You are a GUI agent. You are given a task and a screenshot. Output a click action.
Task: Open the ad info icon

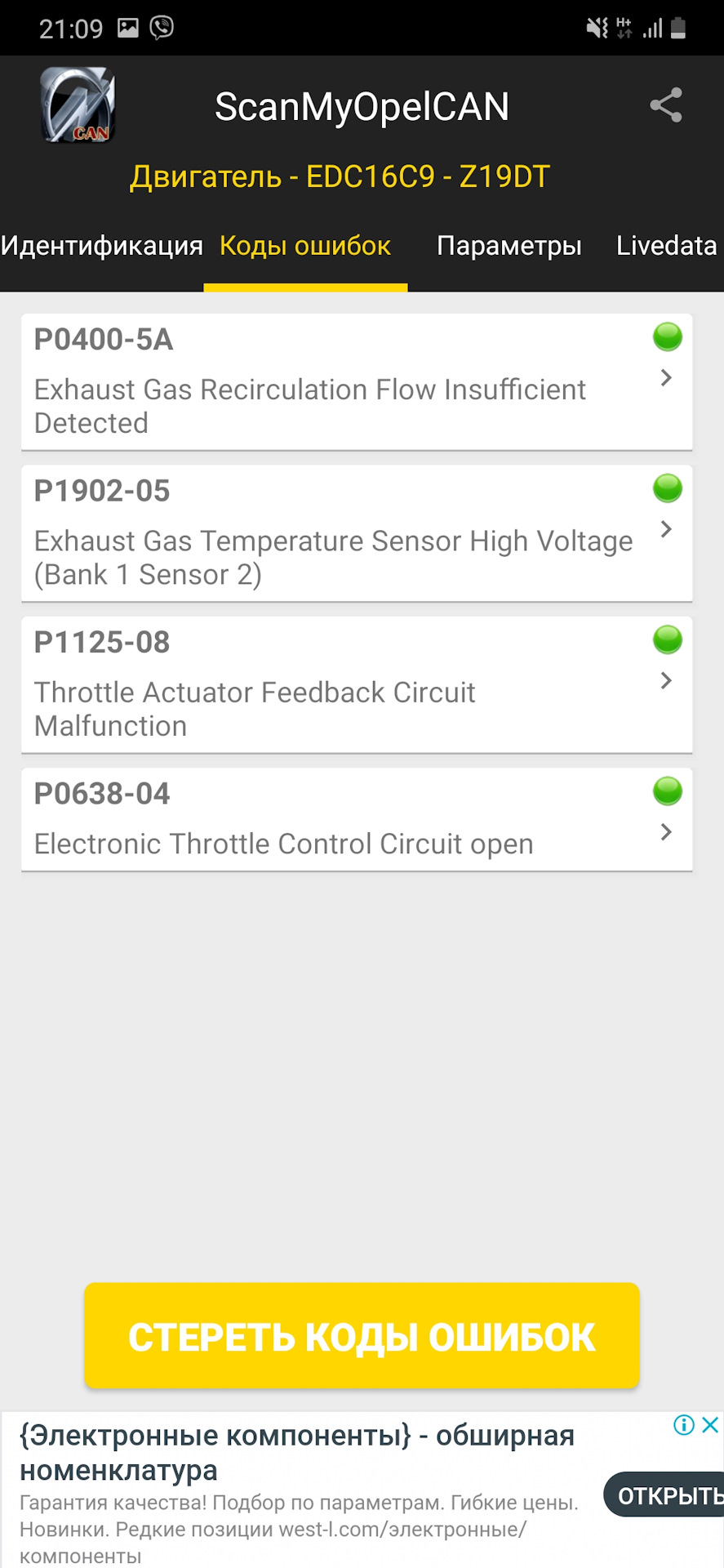[x=683, y=1425]
